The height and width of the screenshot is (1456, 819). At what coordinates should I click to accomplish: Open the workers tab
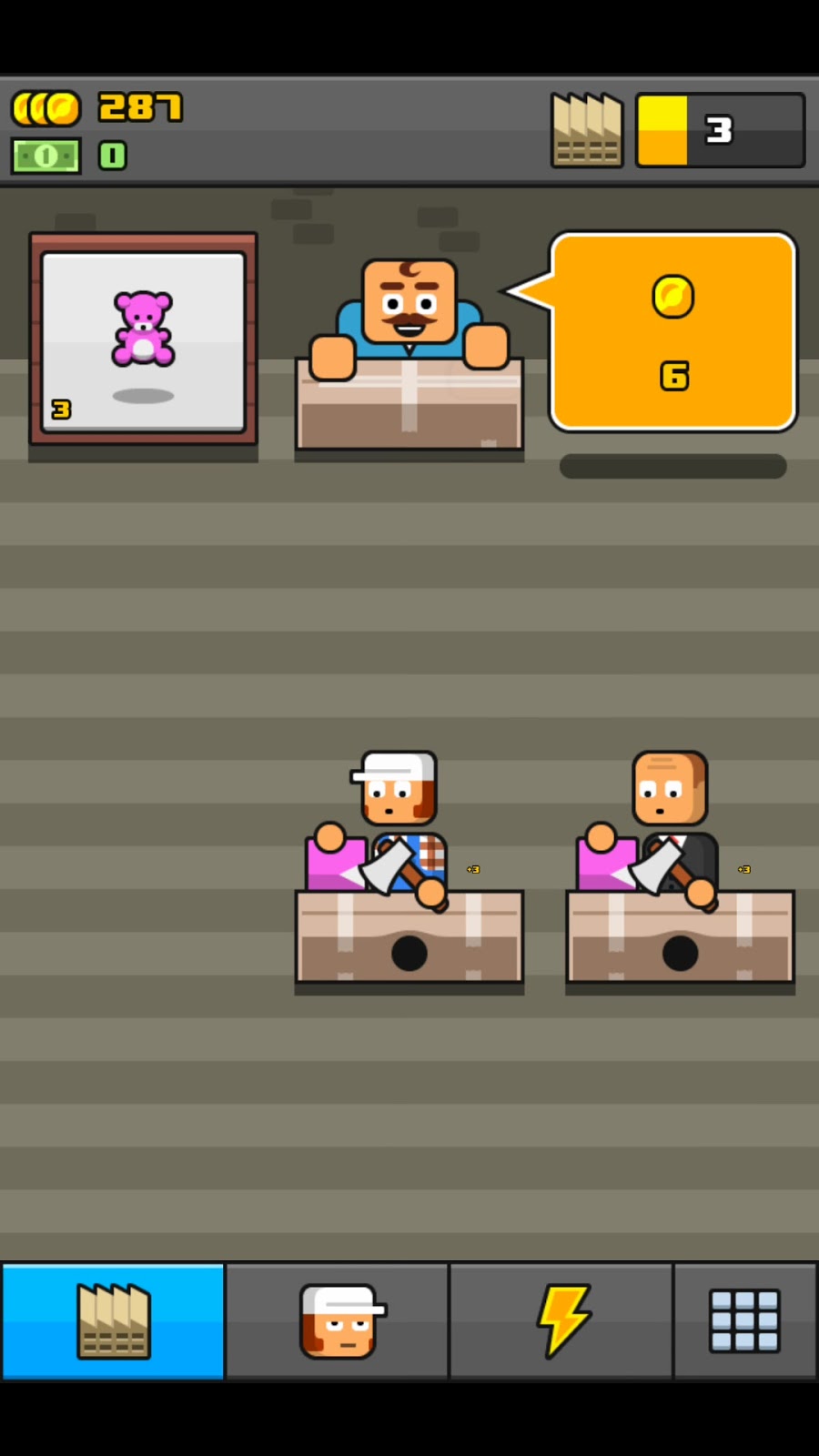338,1321
